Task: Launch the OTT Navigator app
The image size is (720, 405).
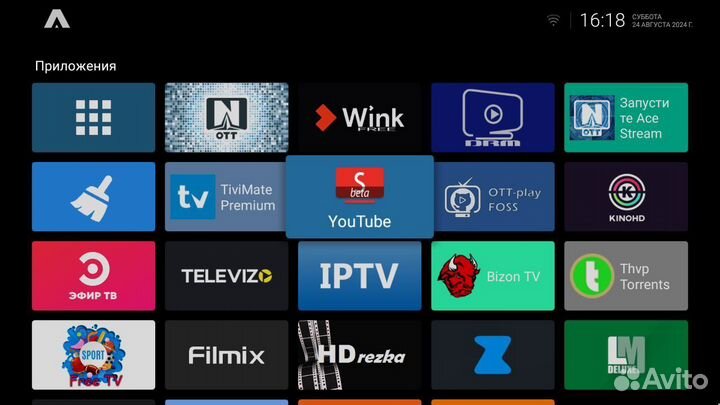Action: pos(226,118)
